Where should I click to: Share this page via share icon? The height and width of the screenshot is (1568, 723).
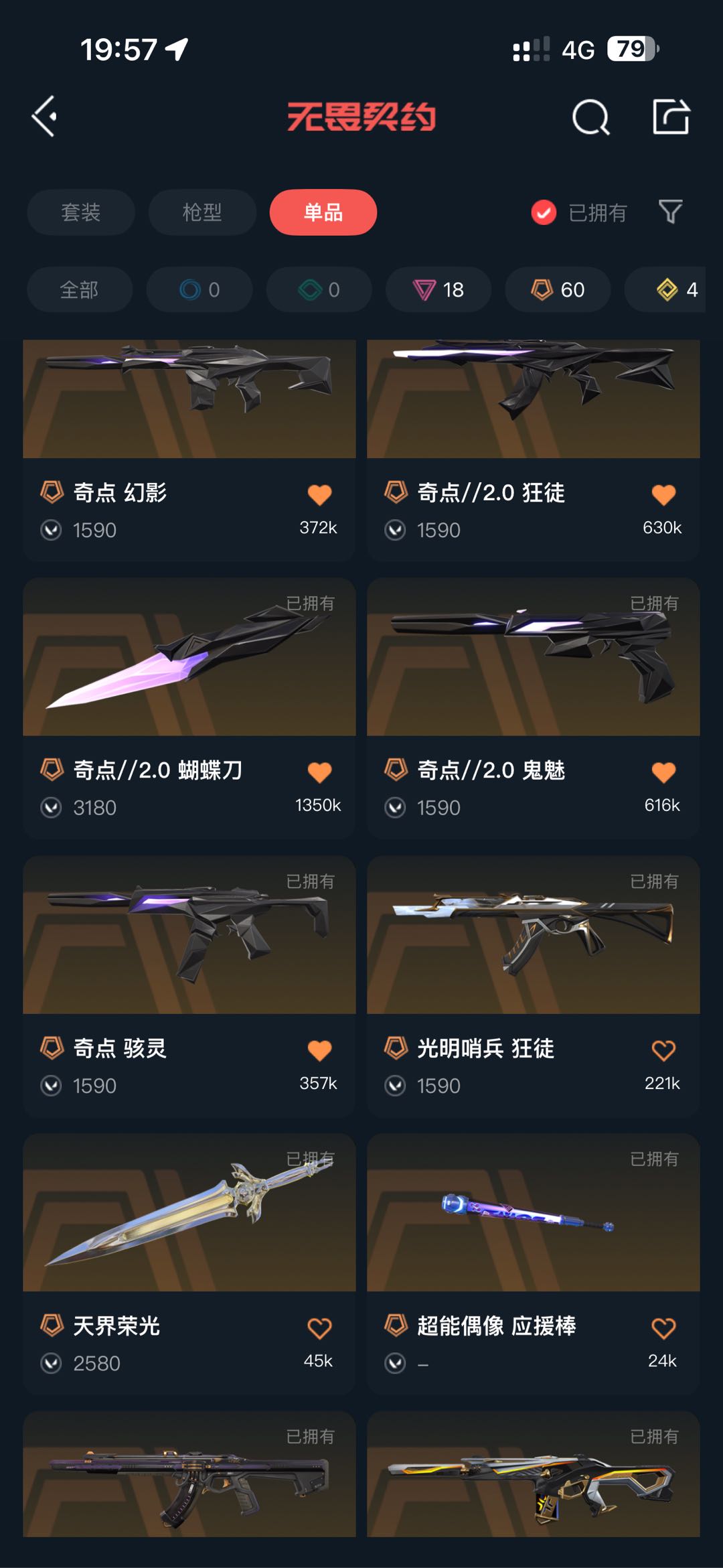pos(671,117)
